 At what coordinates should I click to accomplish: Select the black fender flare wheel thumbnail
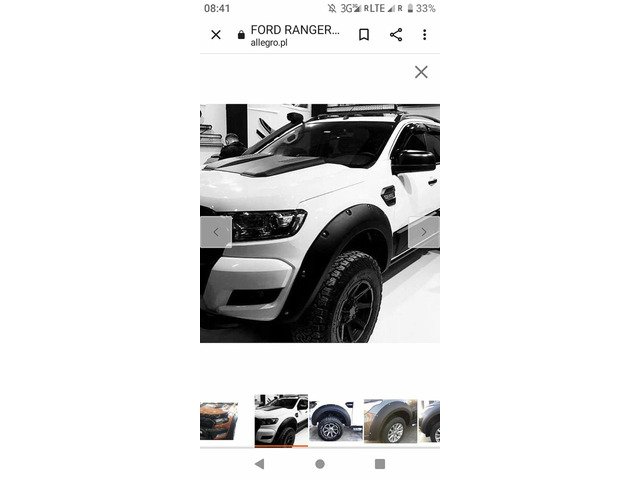tap(335, 421)
